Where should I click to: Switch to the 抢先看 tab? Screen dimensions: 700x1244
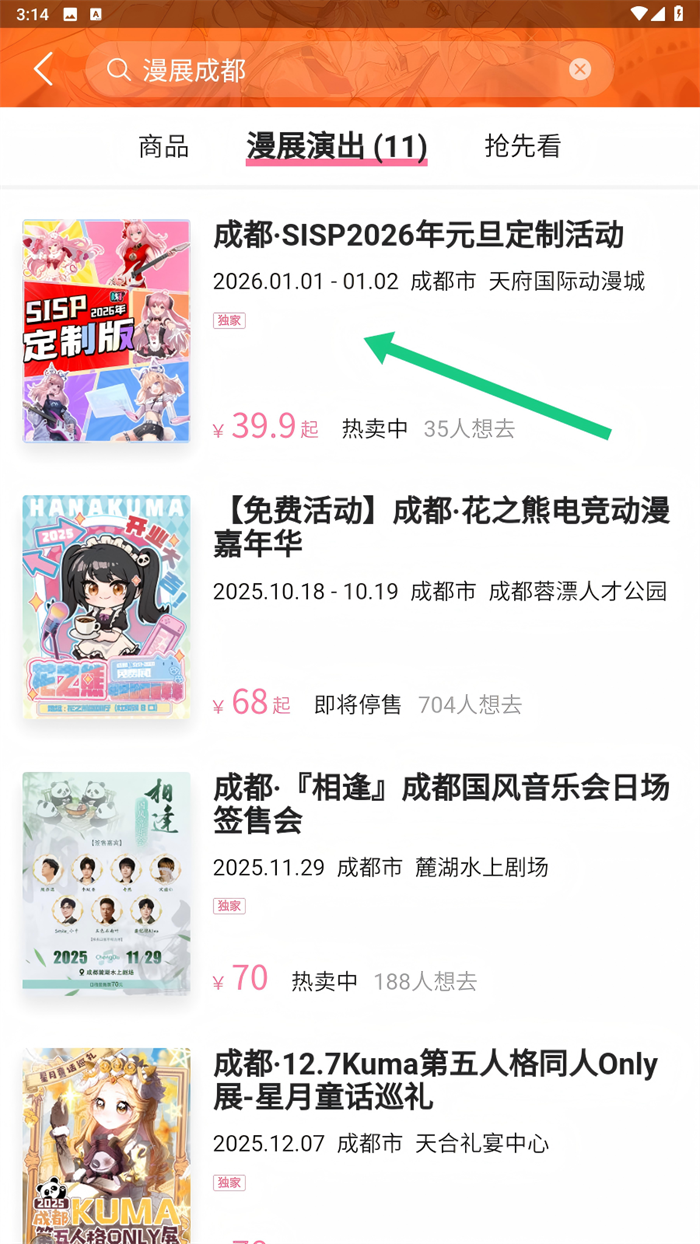tap(523, 146)
